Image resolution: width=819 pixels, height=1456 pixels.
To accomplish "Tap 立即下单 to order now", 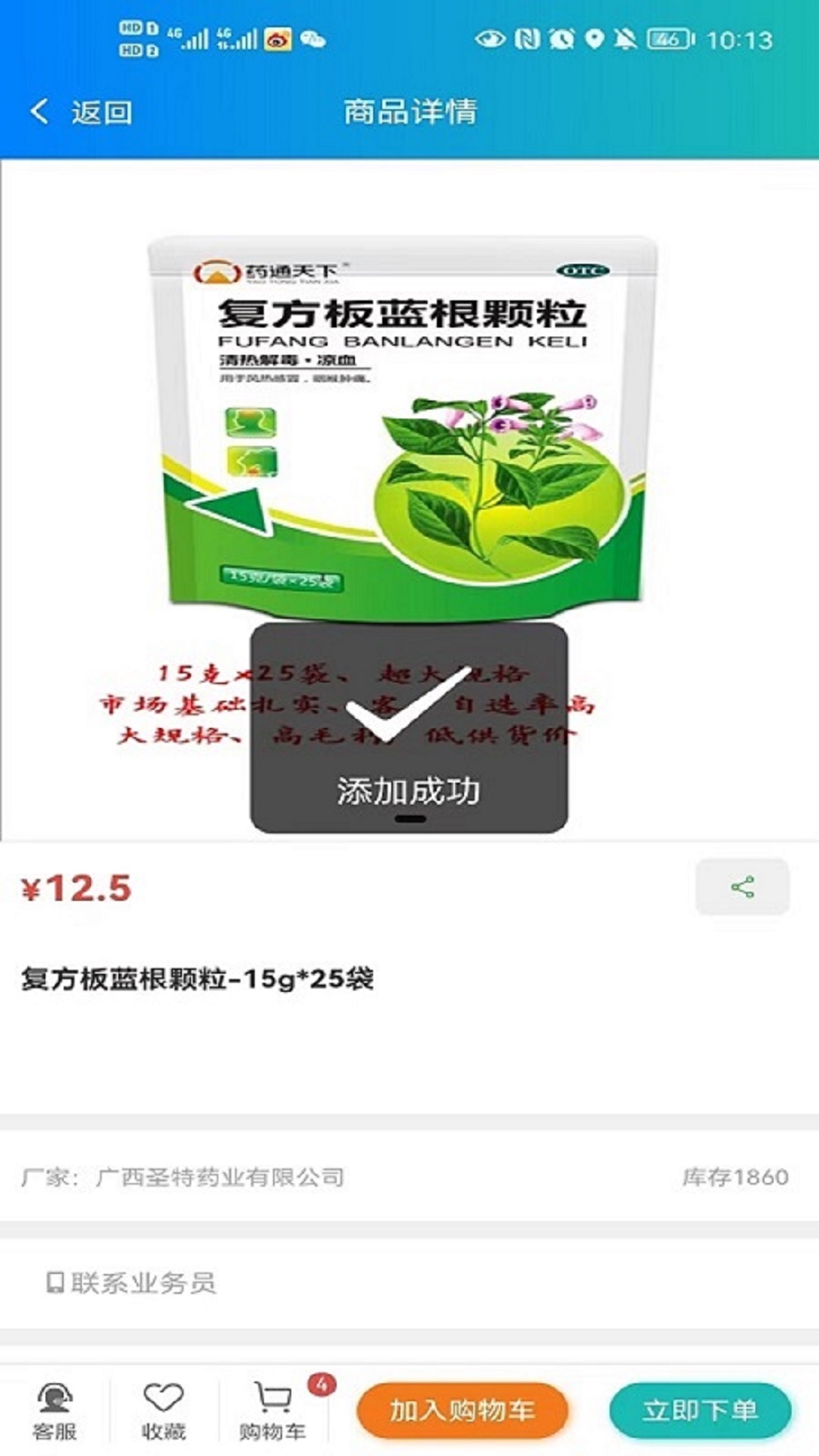I will [699, 1410].
